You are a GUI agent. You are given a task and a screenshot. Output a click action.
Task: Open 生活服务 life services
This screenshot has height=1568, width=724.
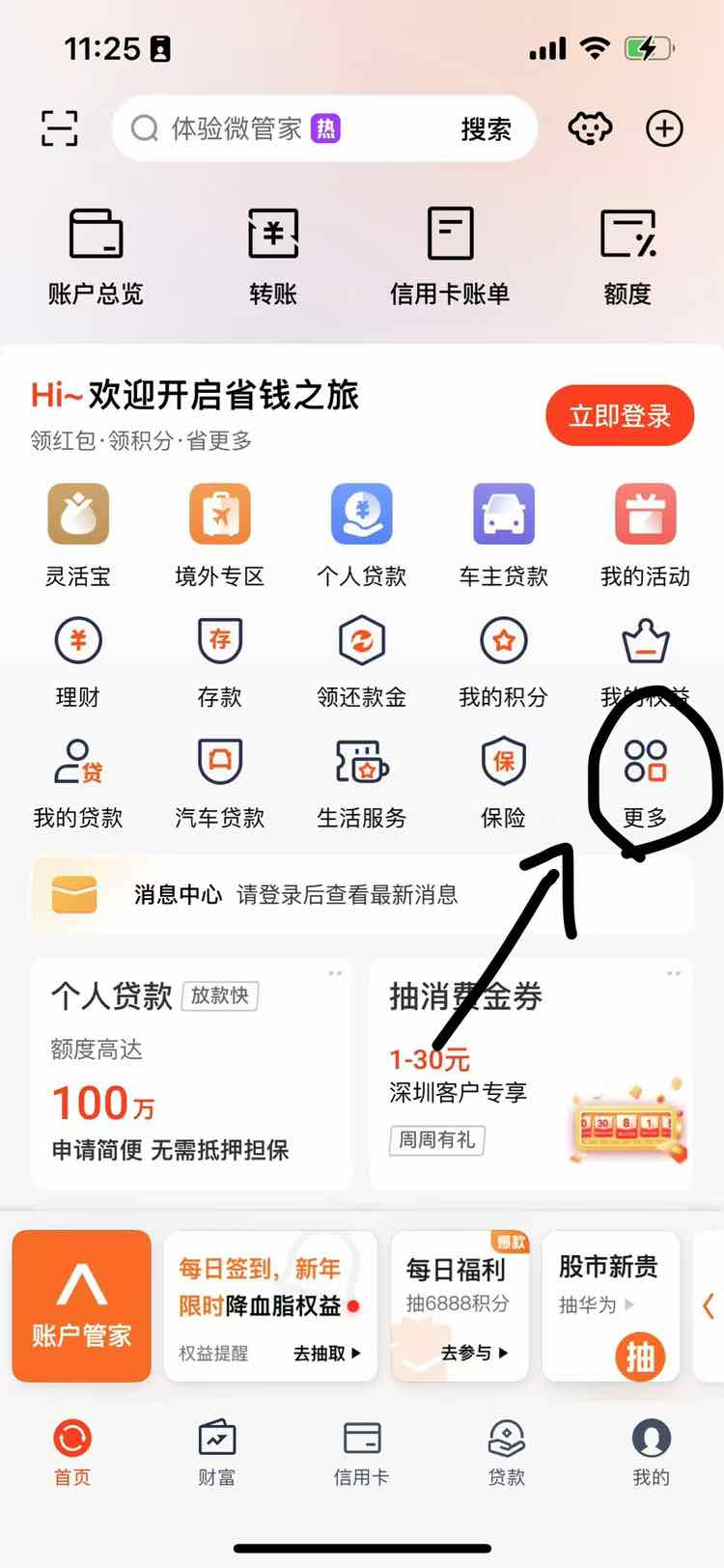click(362, 782)
